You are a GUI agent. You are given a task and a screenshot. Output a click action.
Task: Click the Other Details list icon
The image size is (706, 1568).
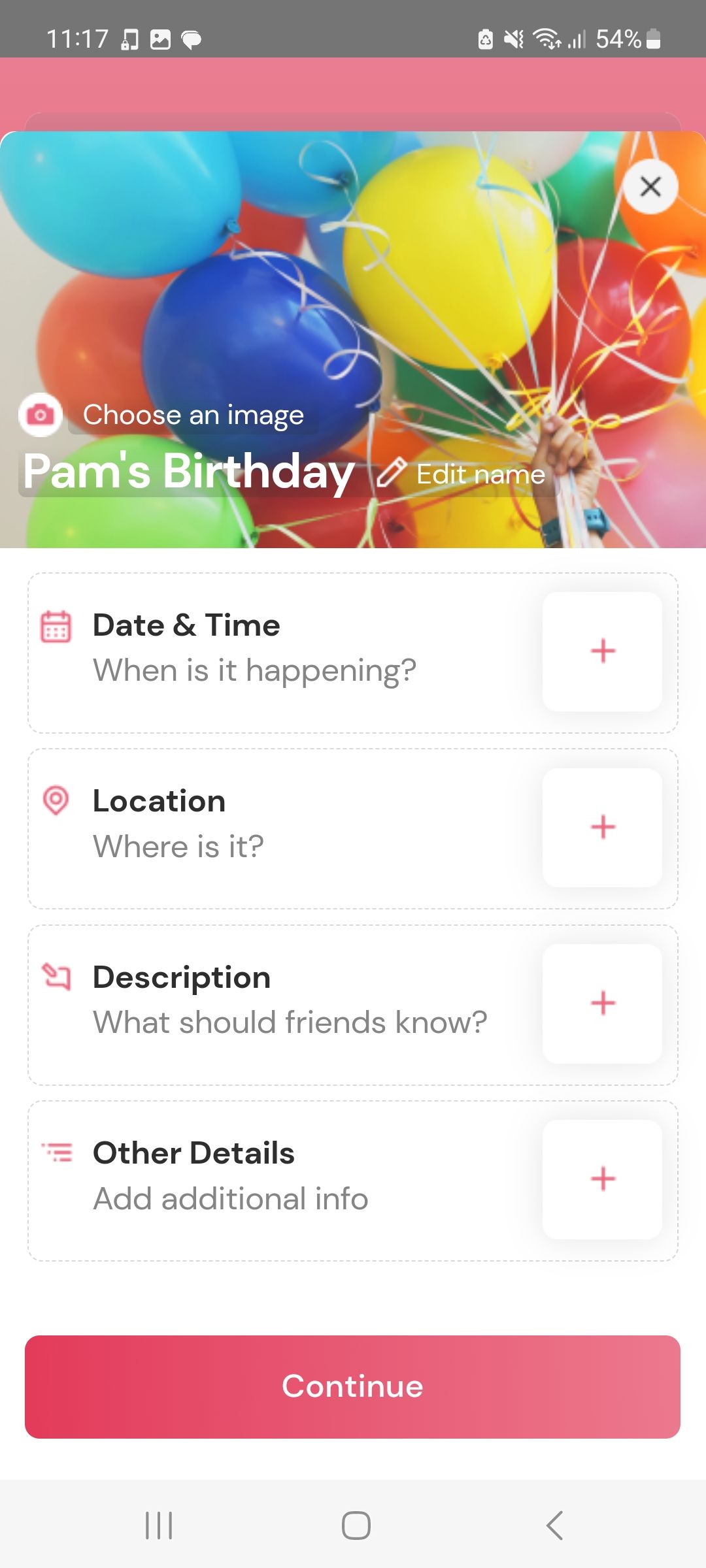click(56, 1152)
